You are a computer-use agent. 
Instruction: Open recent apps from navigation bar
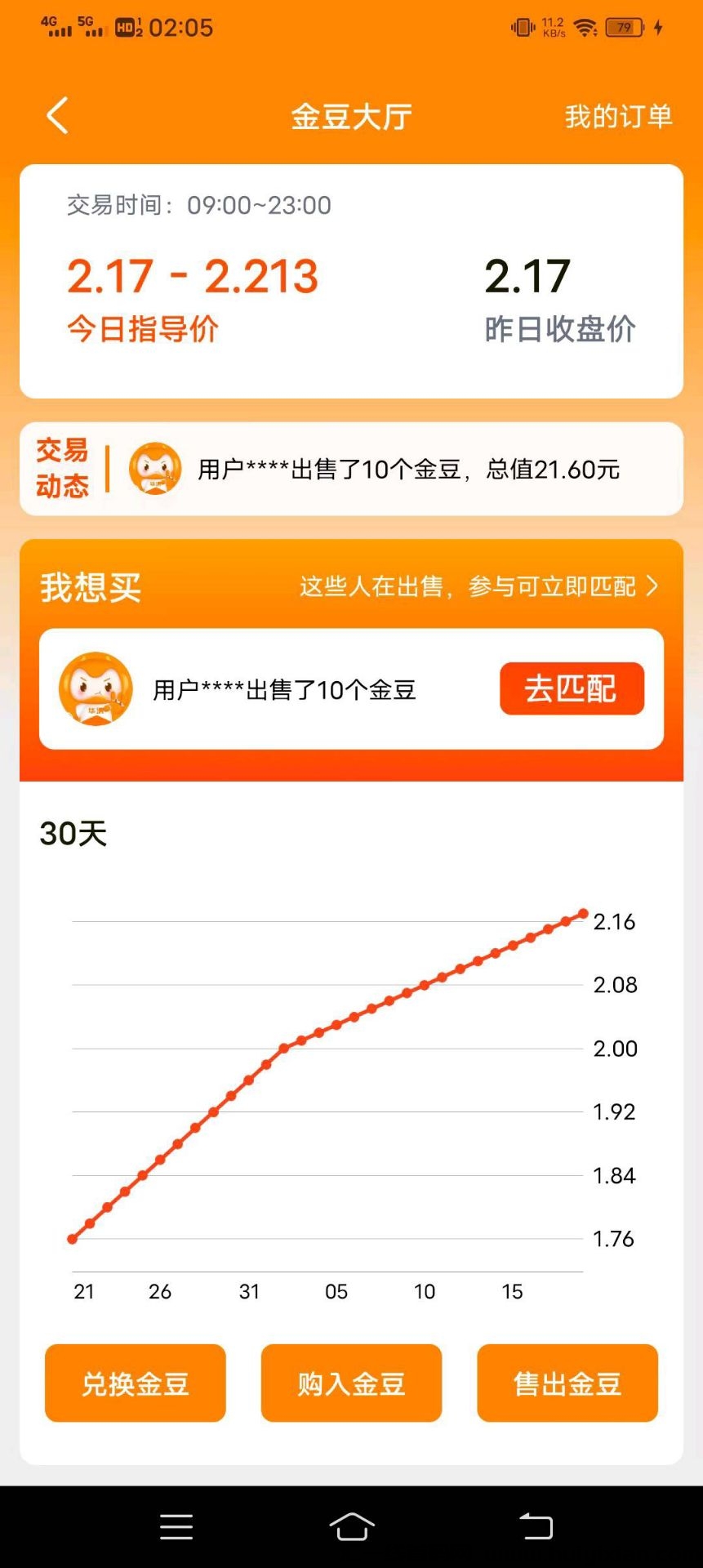(176, 1526)
